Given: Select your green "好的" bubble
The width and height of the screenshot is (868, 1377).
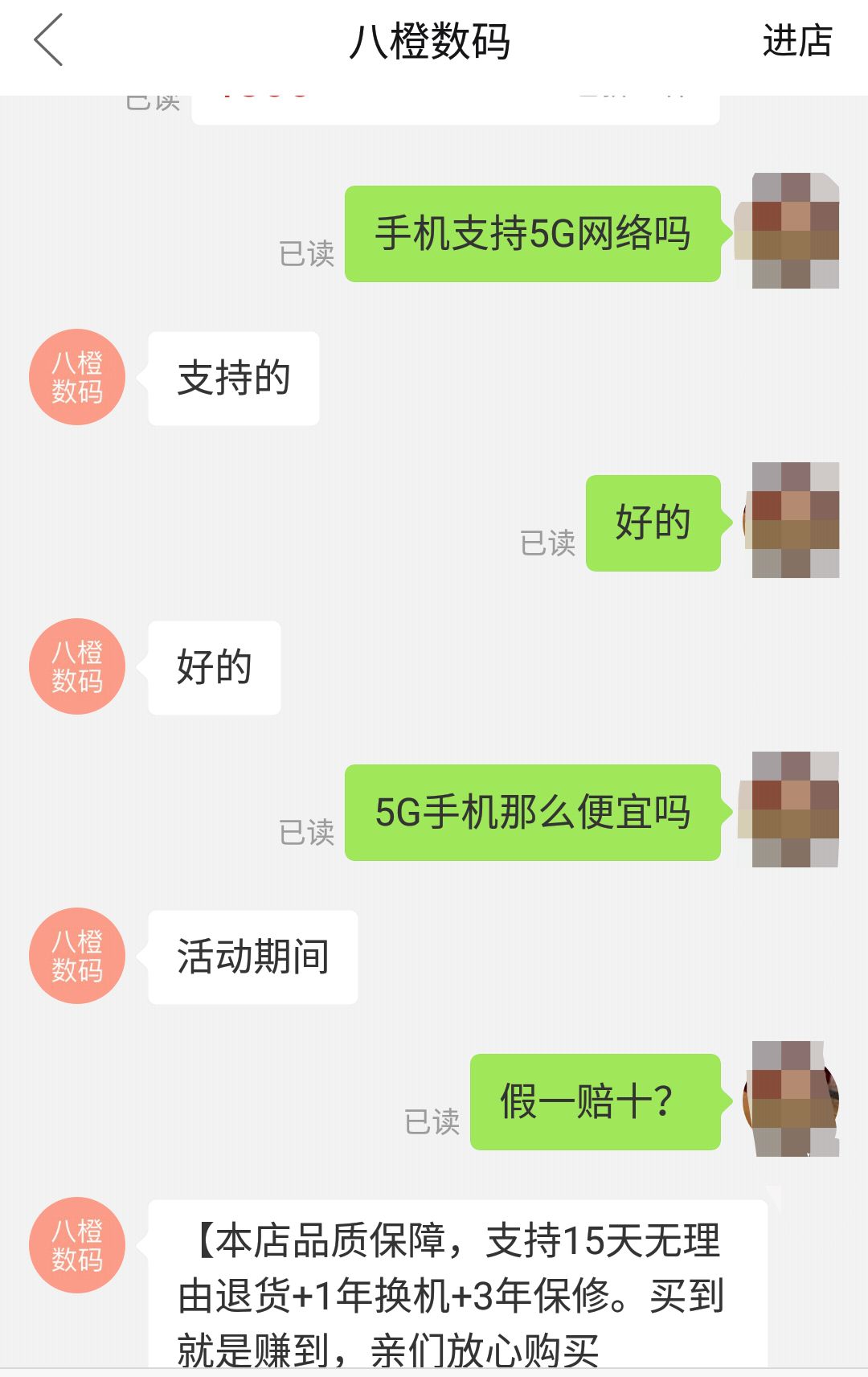Looking at the screenshot, I should point(653,524).
